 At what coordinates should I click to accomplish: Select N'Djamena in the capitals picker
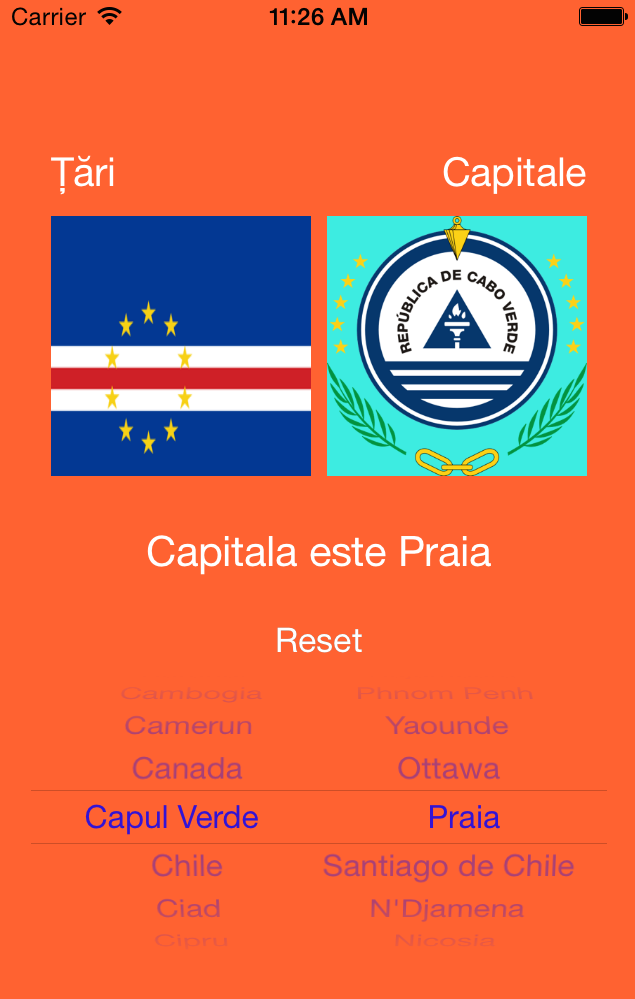pyautogui.click(x=447, y=909)
